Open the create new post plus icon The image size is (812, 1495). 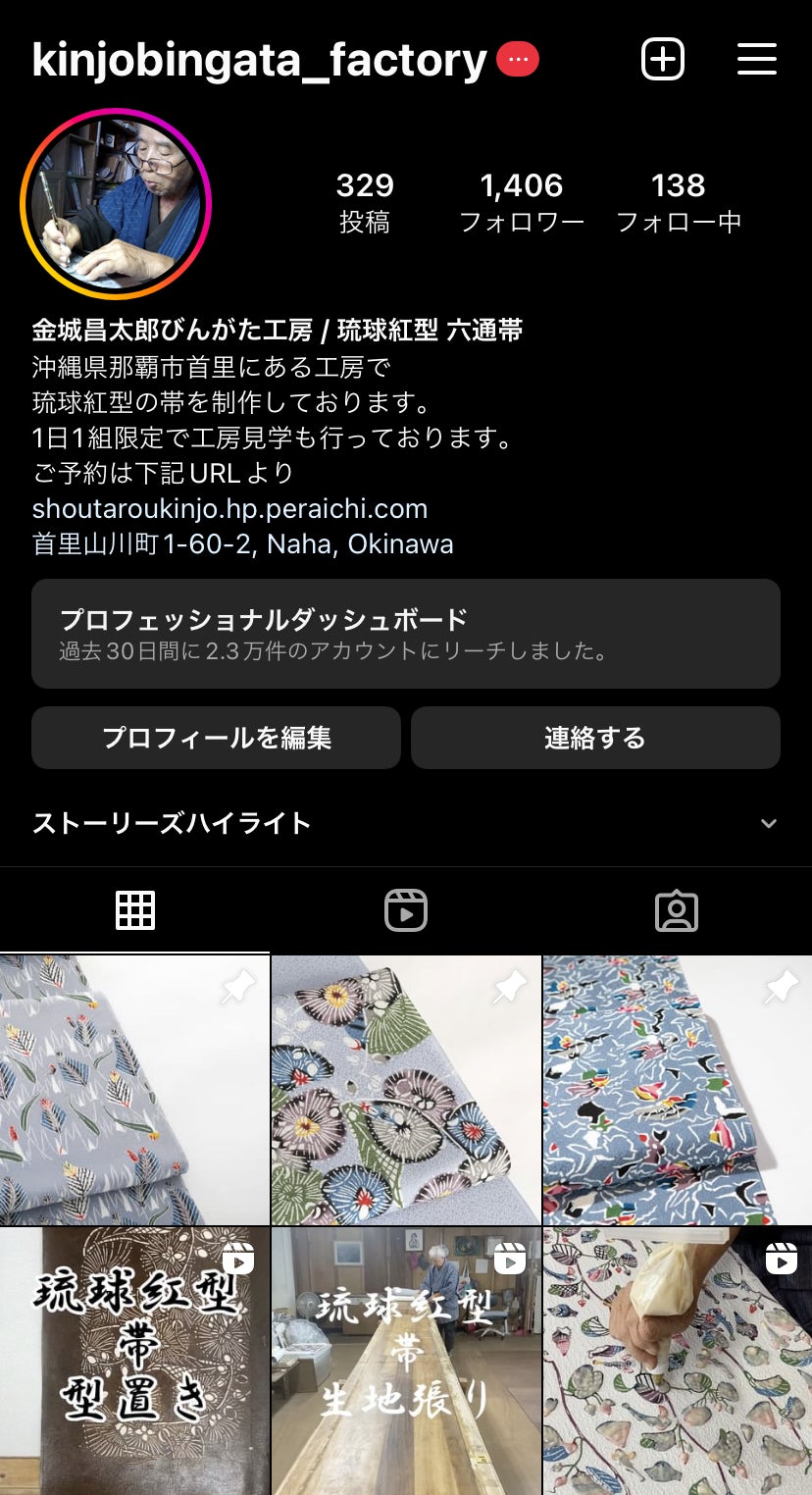click(x=663, y=60)
